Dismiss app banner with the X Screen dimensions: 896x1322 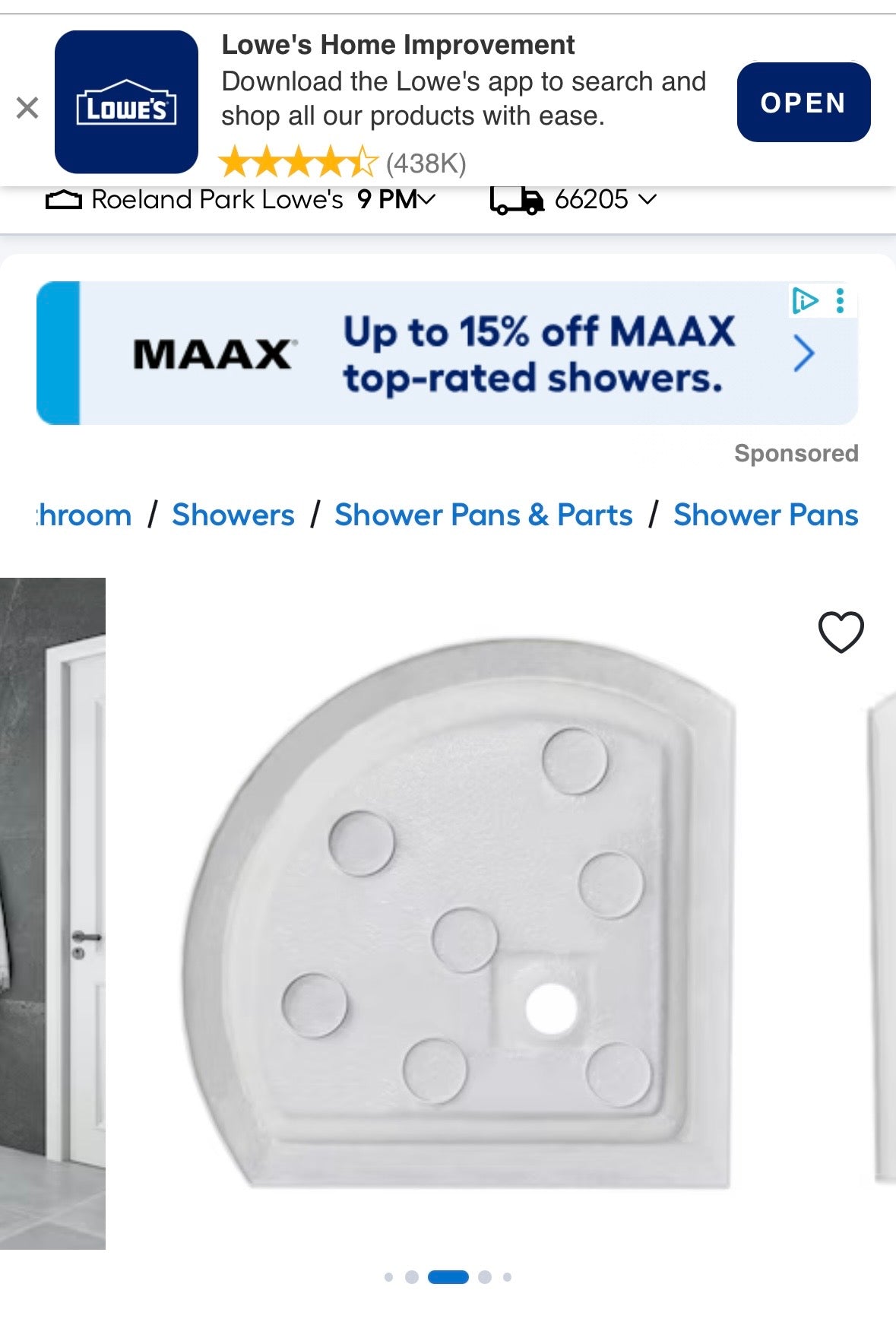click(x=28, y=106)
